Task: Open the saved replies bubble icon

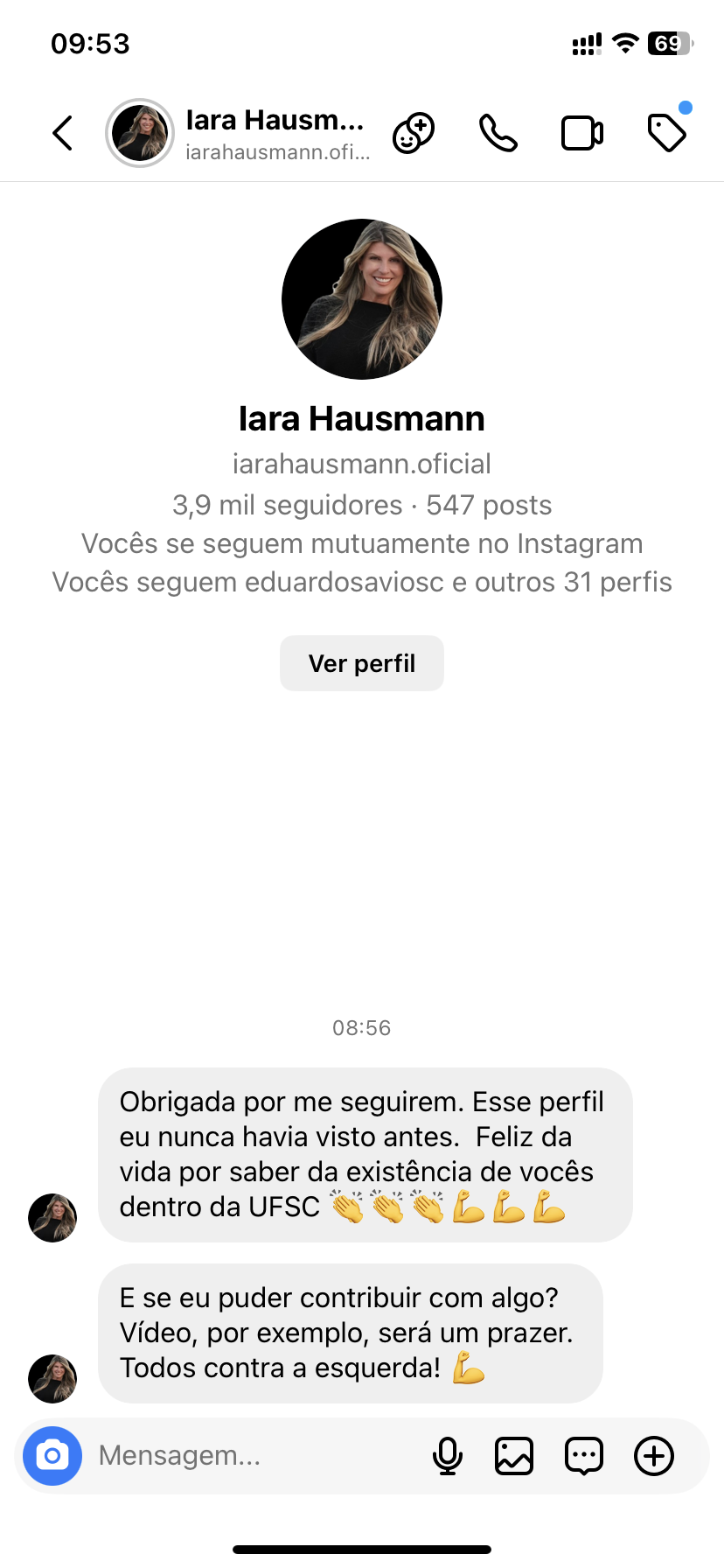Action: click(x=584, y=1456)
